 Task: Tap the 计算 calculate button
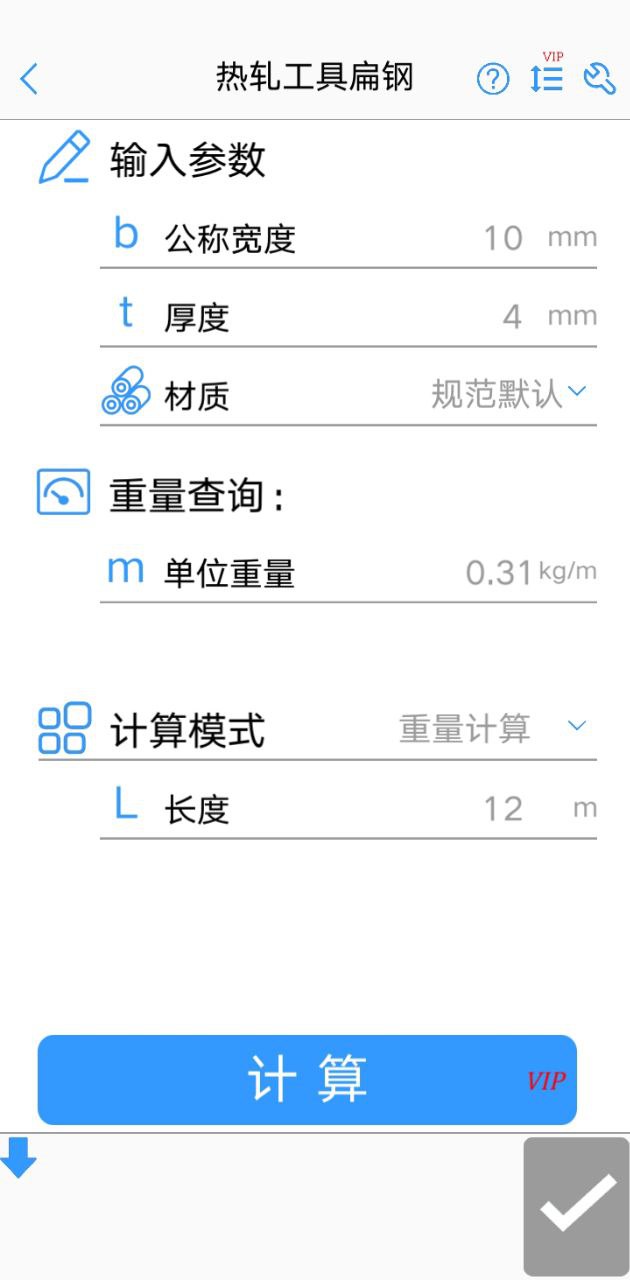coord(307,1080)
